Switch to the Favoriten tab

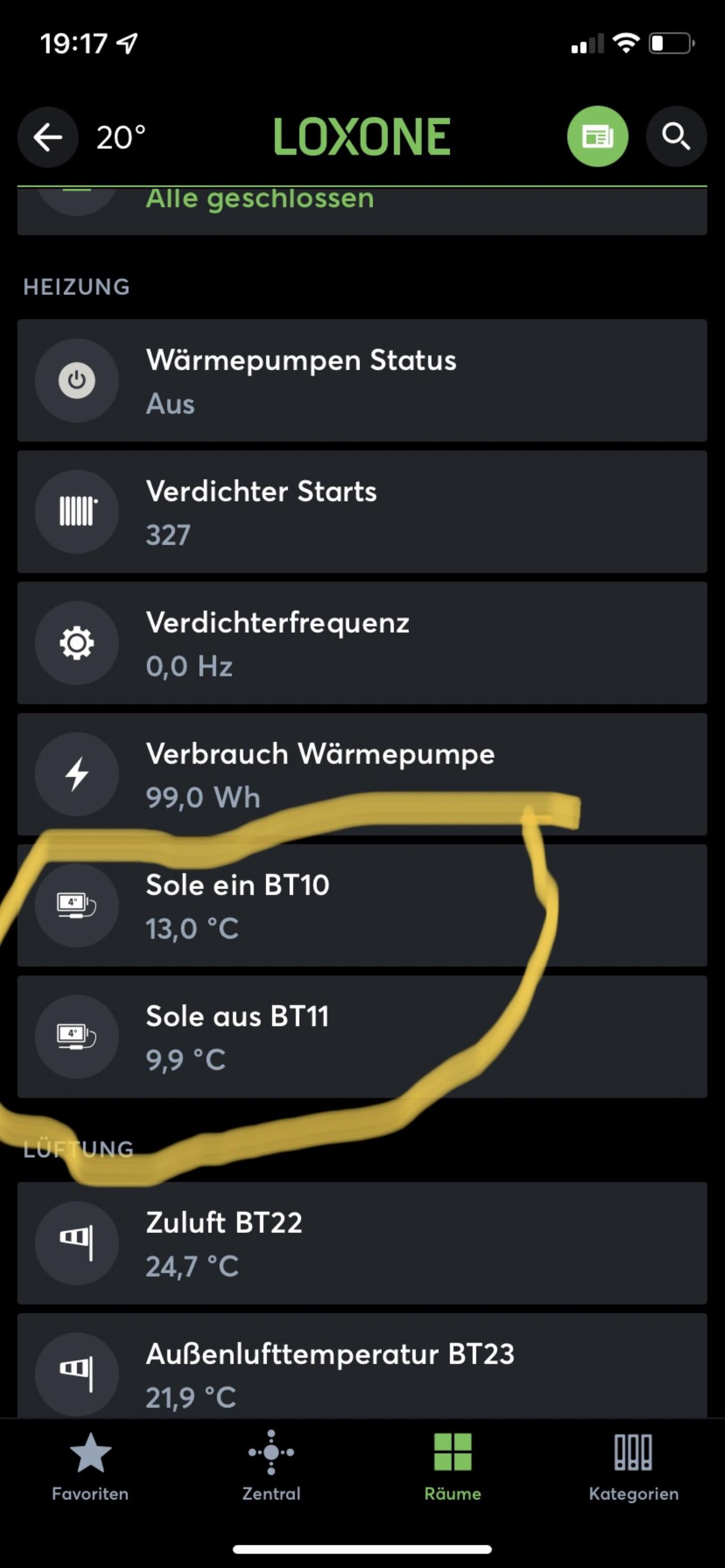coord(90,1467)
